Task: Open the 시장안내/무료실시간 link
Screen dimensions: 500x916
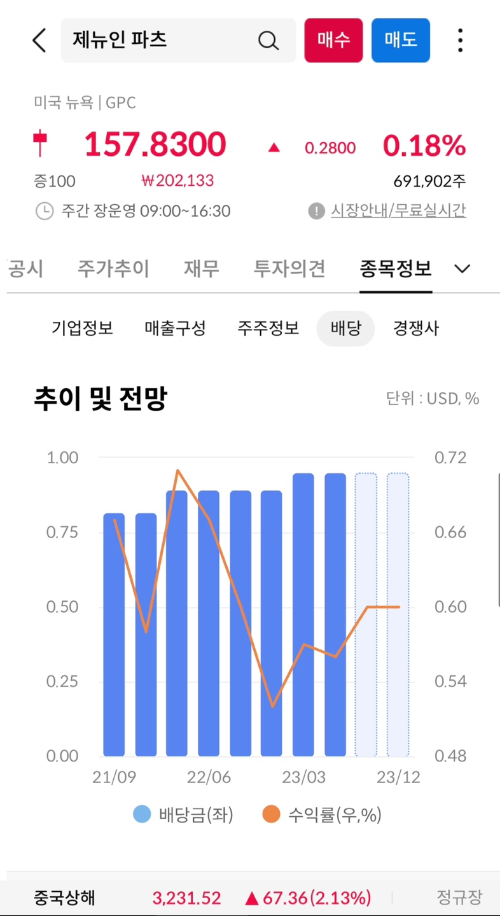Action: point(398,210)
